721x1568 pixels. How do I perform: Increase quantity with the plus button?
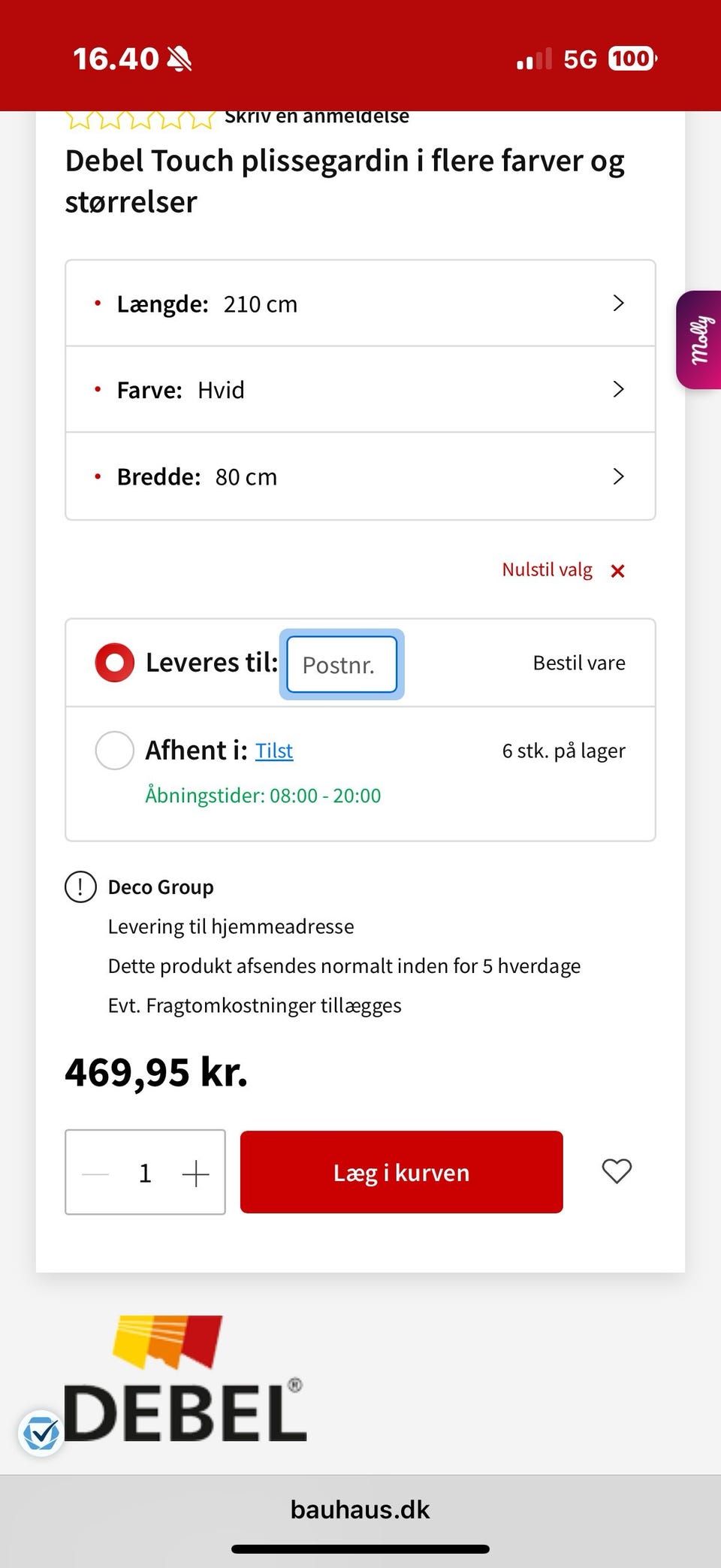tap(195, 1173)
